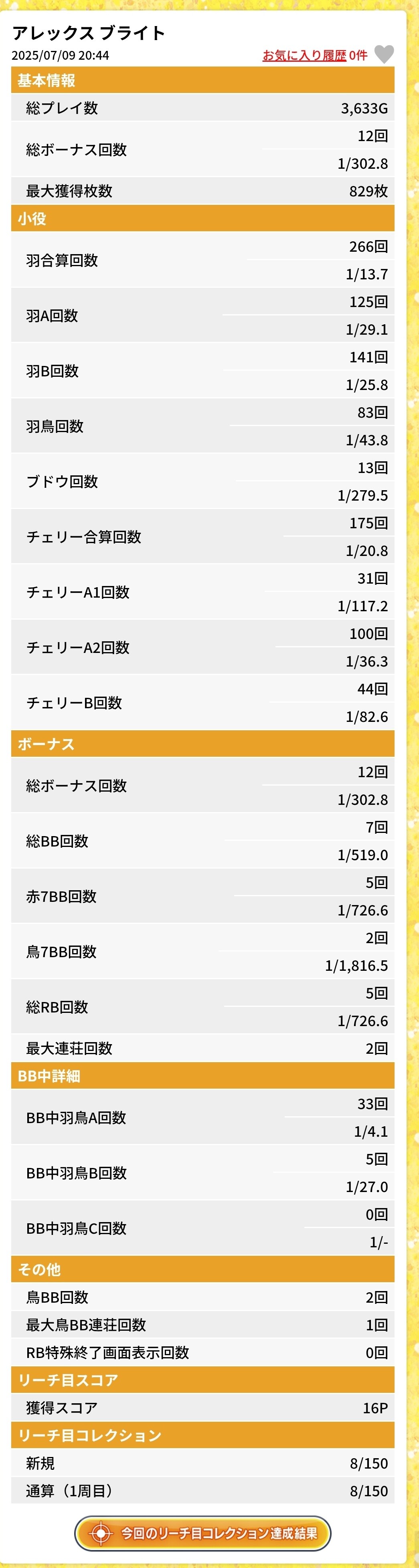This screenshot has height=1568, width=419.
Task: Favorite this record with the heart icon
Action: pos(384,54)
